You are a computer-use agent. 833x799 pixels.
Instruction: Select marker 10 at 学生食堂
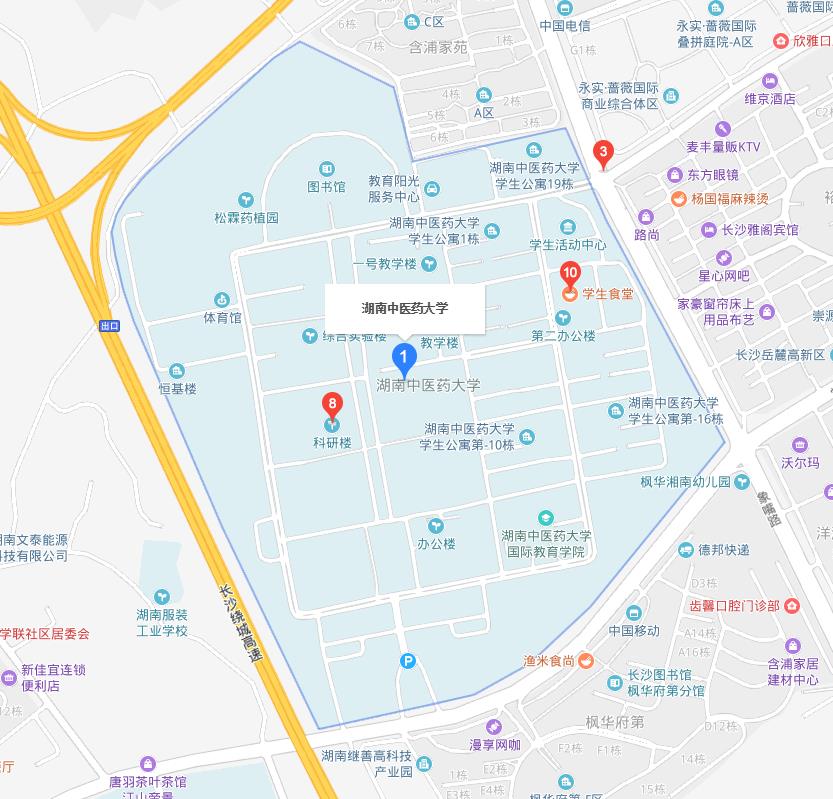click(x=570, y=272)
